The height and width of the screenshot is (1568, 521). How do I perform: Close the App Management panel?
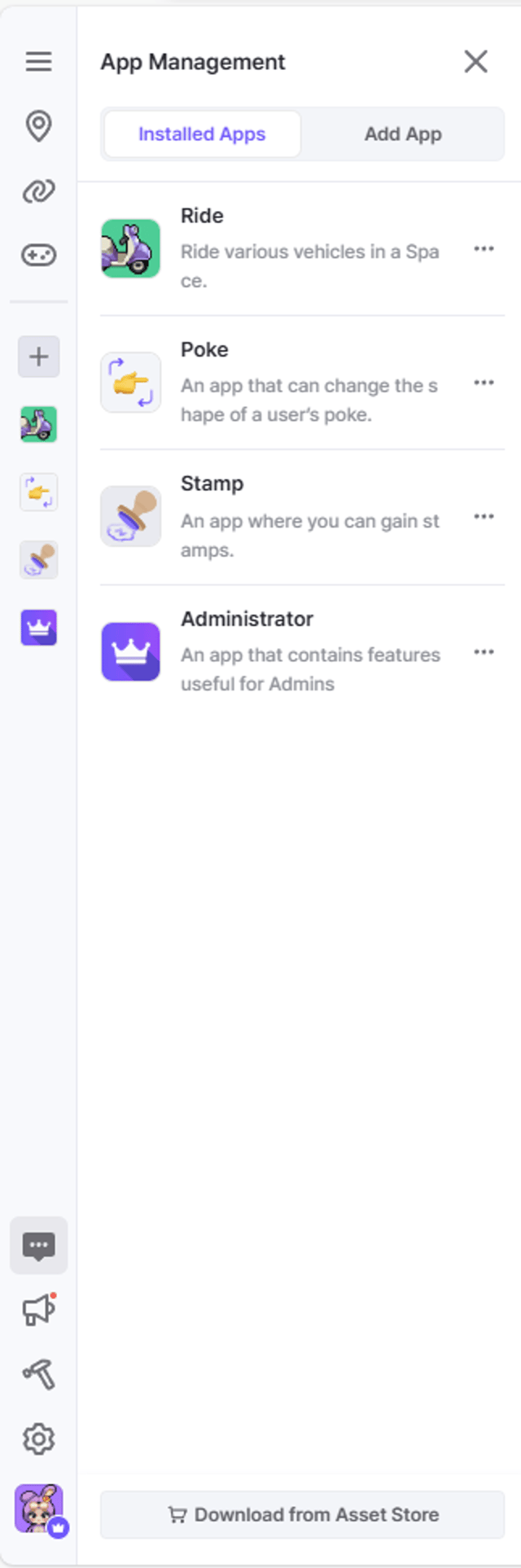(475, 62)
